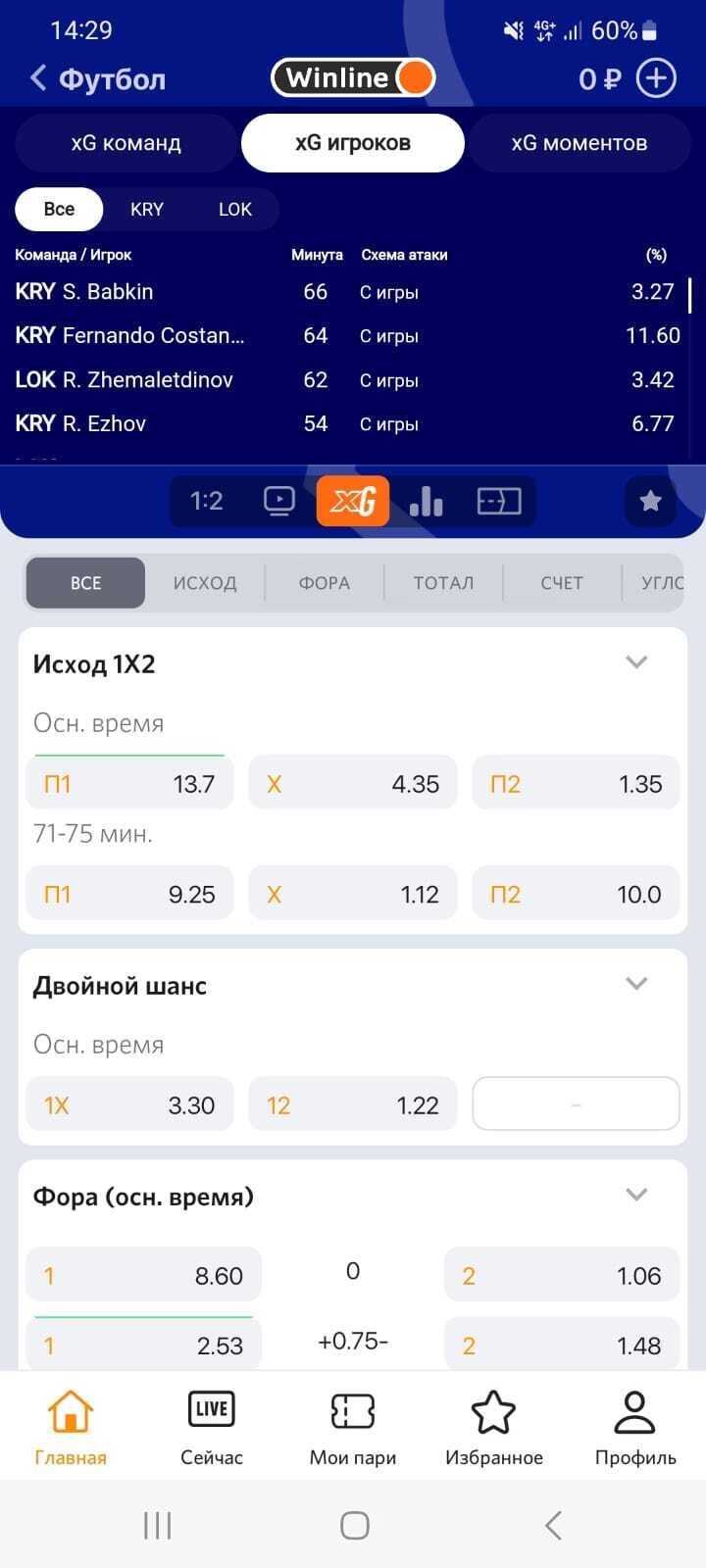Viewport: 706px width, 1568px height.
Task: Go back to Футбол list
Action: point(96,78)
